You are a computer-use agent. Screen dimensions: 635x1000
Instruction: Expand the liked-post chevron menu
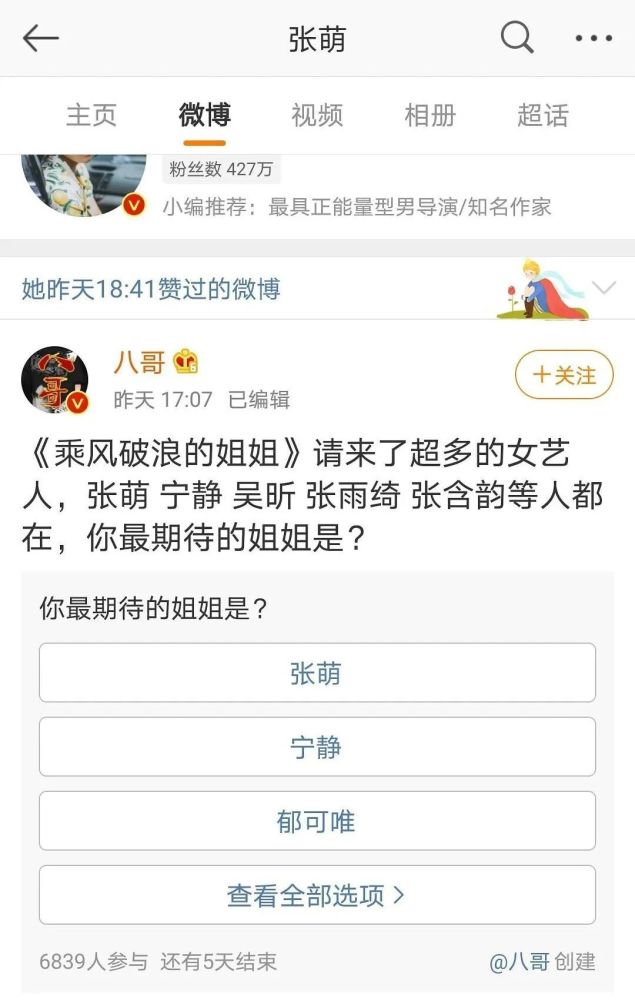pyautogui.click(x=604, y=288)
